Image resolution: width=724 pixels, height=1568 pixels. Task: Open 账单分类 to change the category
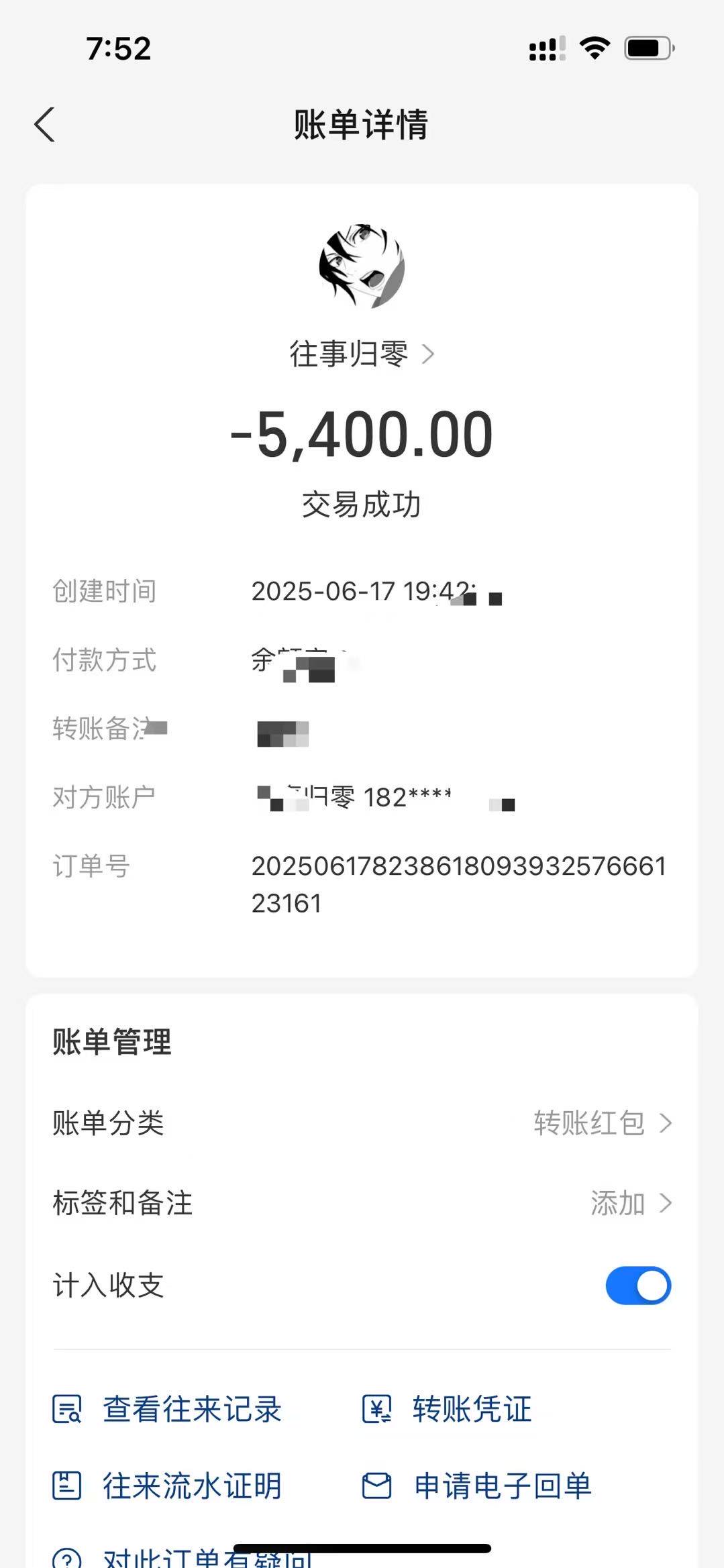click(x=362, y=1122)
